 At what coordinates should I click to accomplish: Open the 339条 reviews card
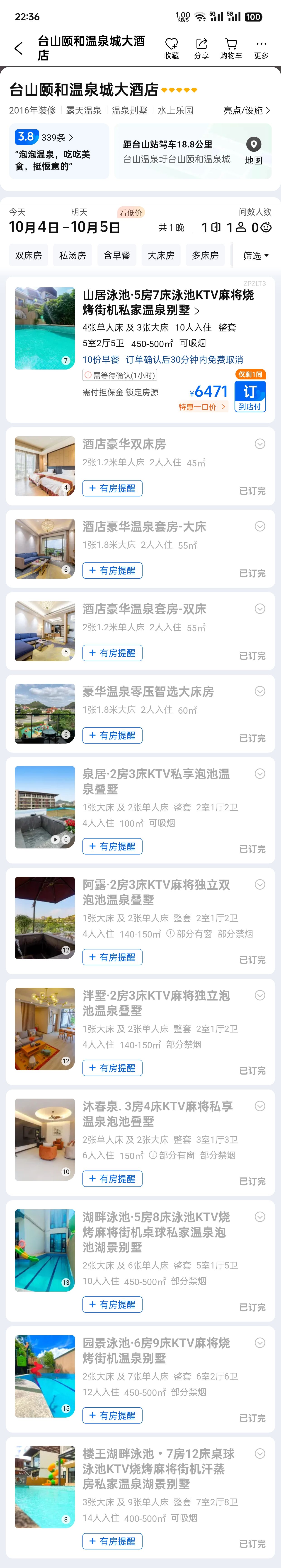tap(59, 151)
